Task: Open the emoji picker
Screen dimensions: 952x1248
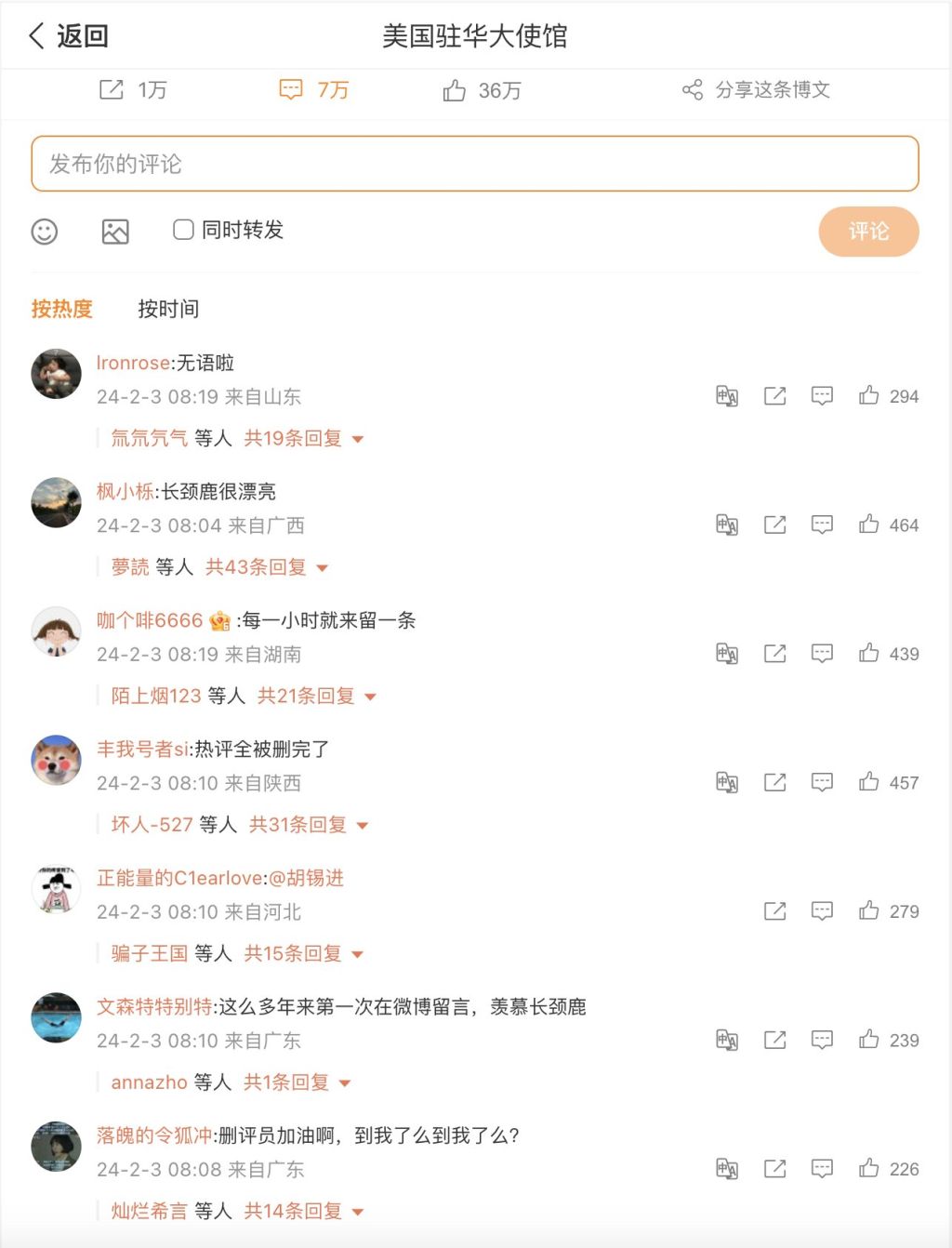Action: 45,232
